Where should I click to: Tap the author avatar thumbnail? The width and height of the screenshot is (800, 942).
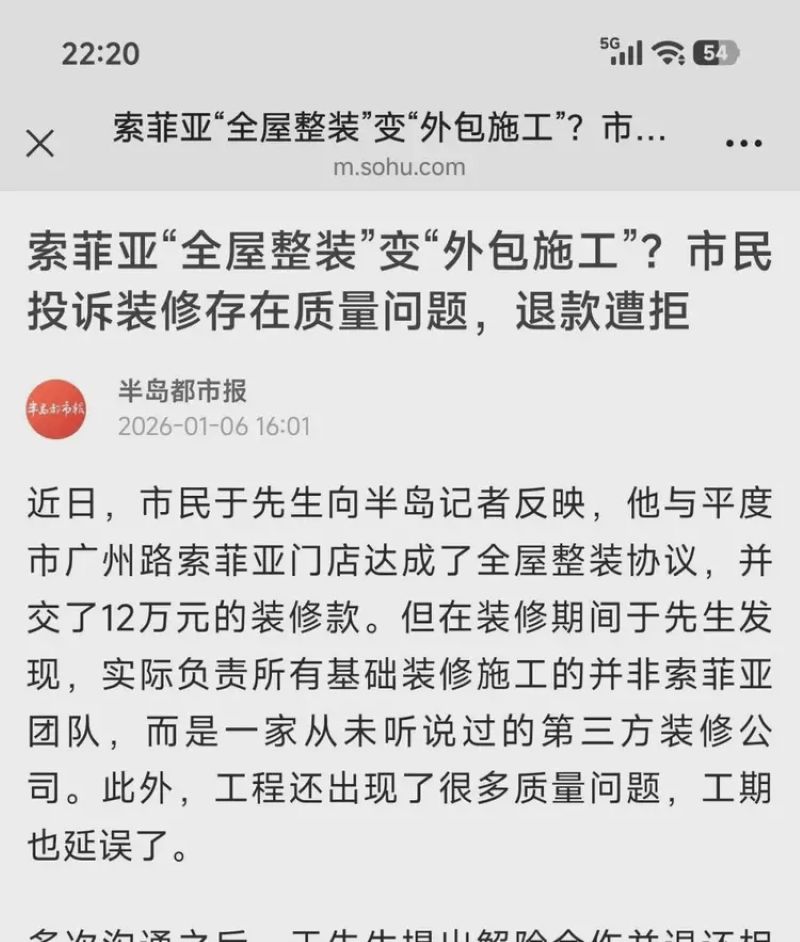tap(56, 405)
